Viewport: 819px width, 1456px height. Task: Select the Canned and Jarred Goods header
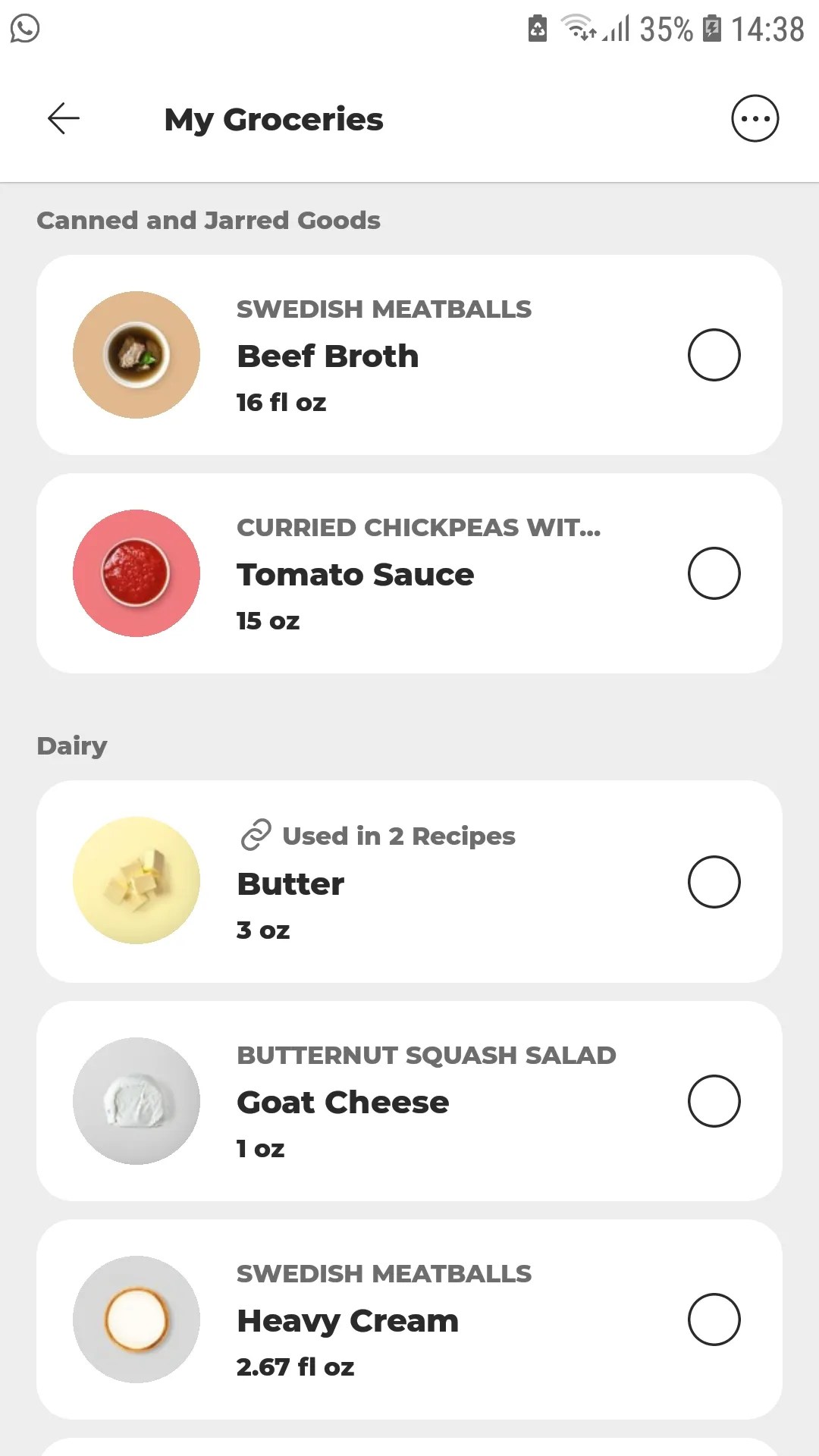[209, 220]
